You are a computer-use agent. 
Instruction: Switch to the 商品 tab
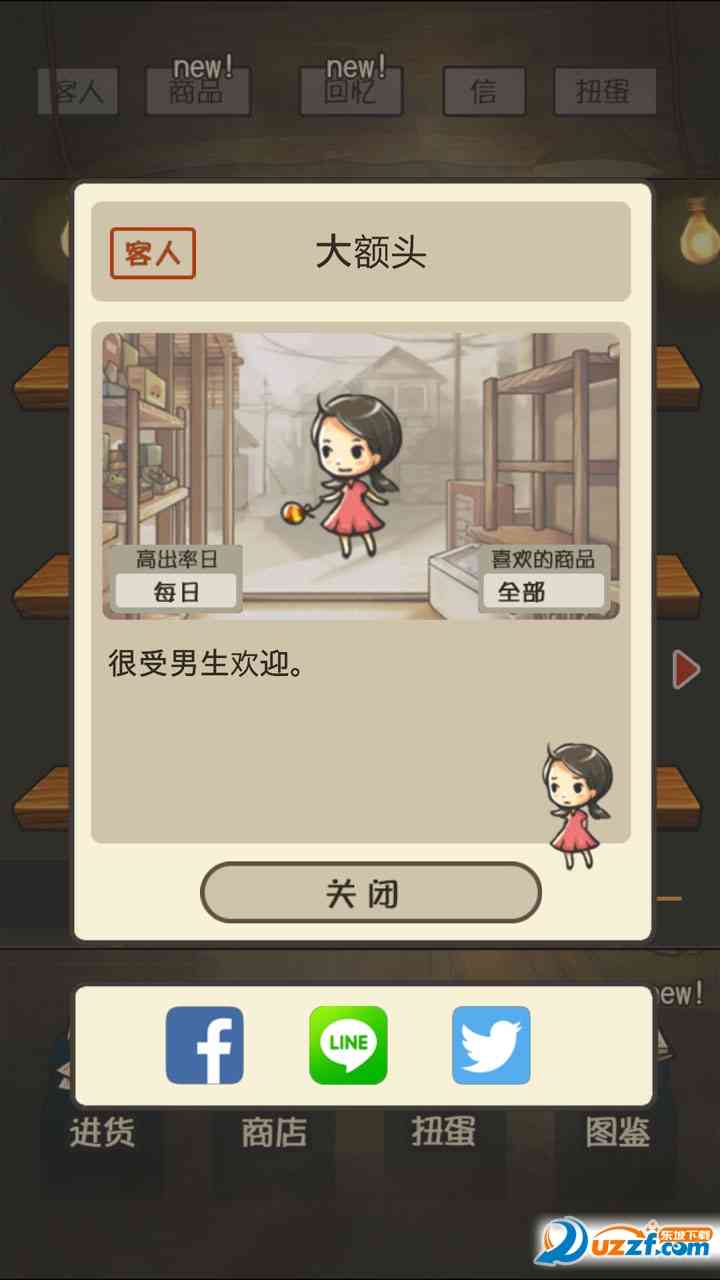[x=198, y=92]
